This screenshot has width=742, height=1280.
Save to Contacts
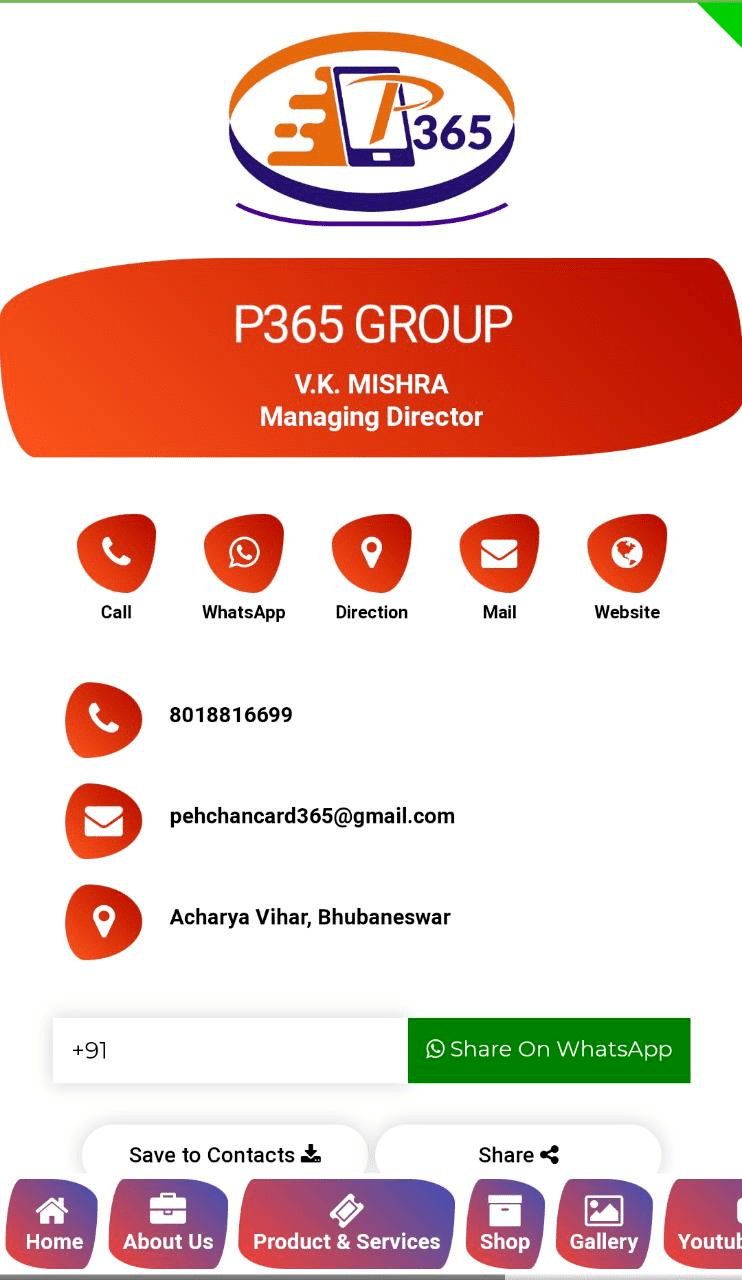(x=225, y=1154)
